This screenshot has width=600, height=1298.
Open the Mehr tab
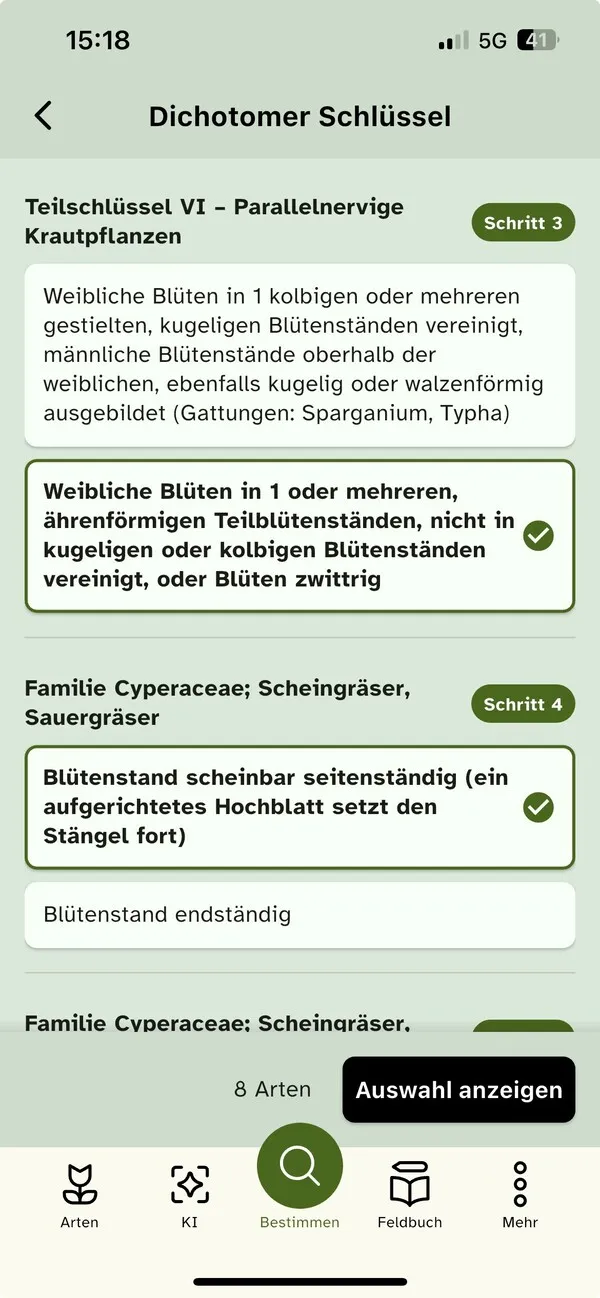[520, 1196]
